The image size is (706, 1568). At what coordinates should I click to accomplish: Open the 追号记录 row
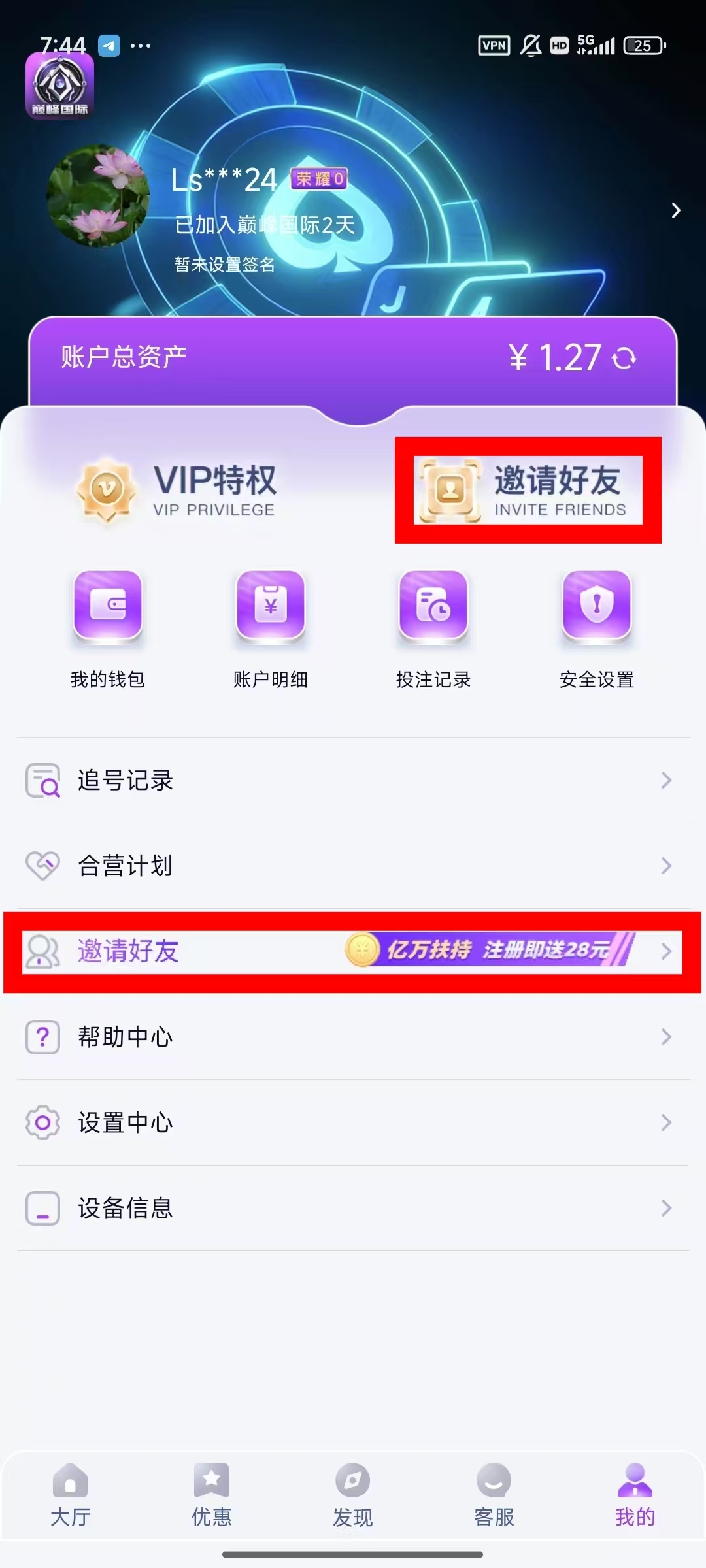[x=353, y=780]
